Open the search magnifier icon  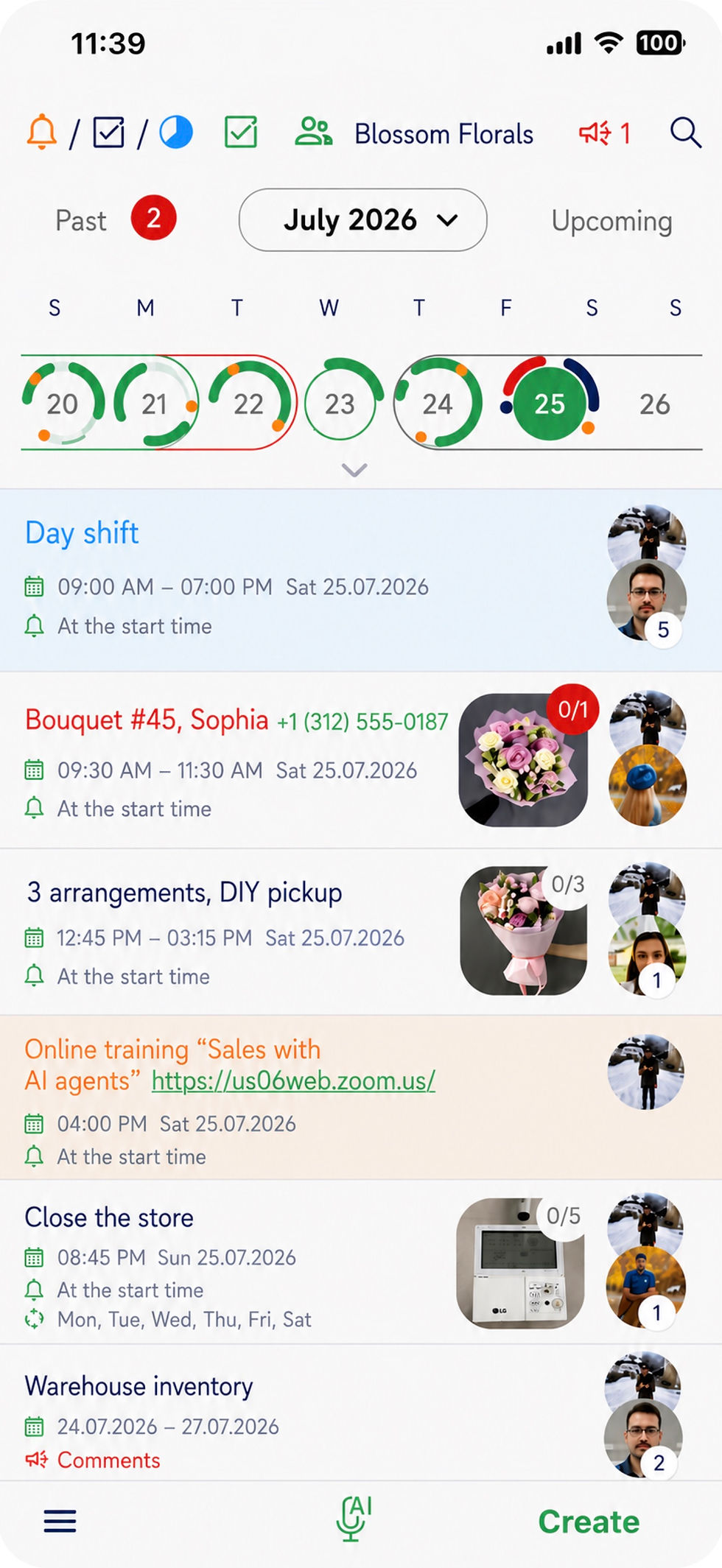click(x=685, y=133)
